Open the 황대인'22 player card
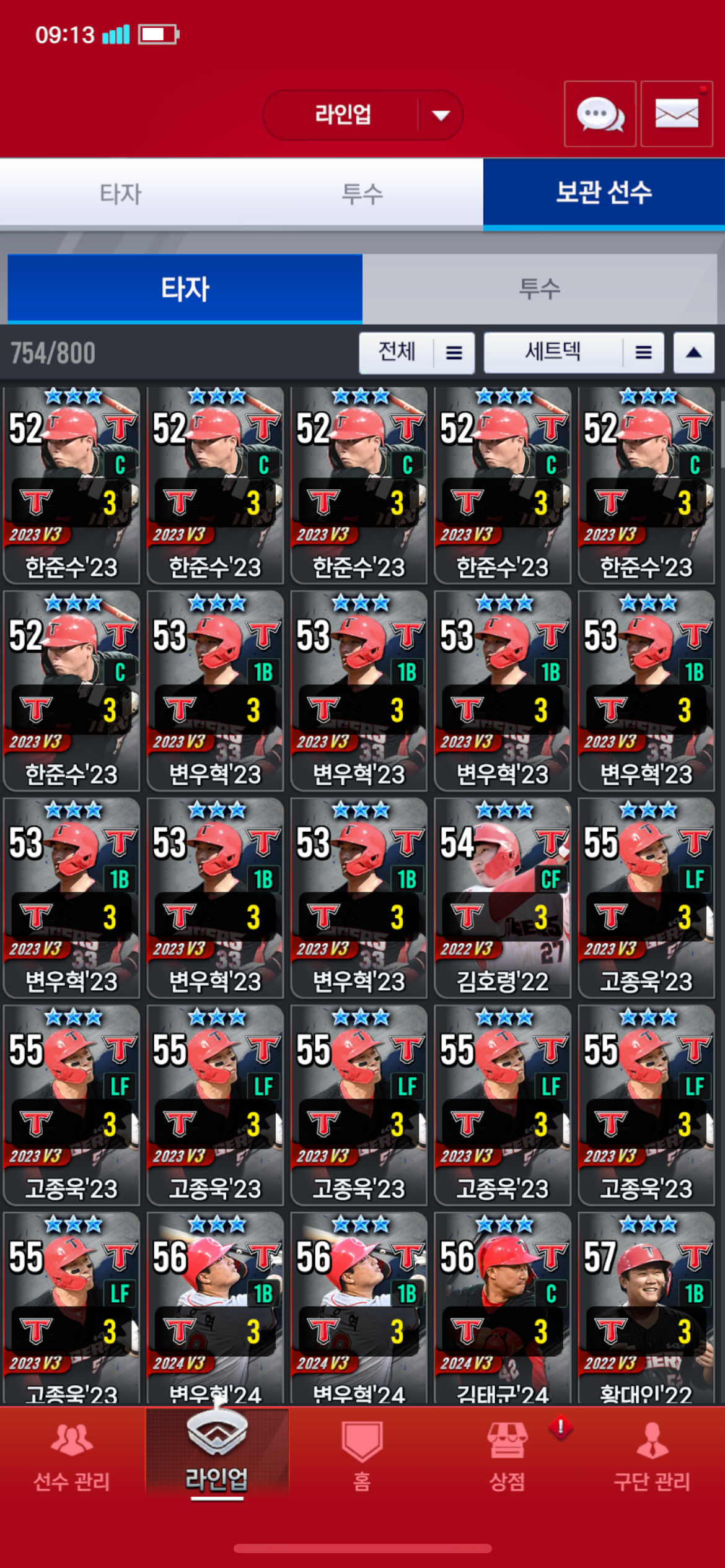This screenshot has width=725, height=1568. 646,1307
